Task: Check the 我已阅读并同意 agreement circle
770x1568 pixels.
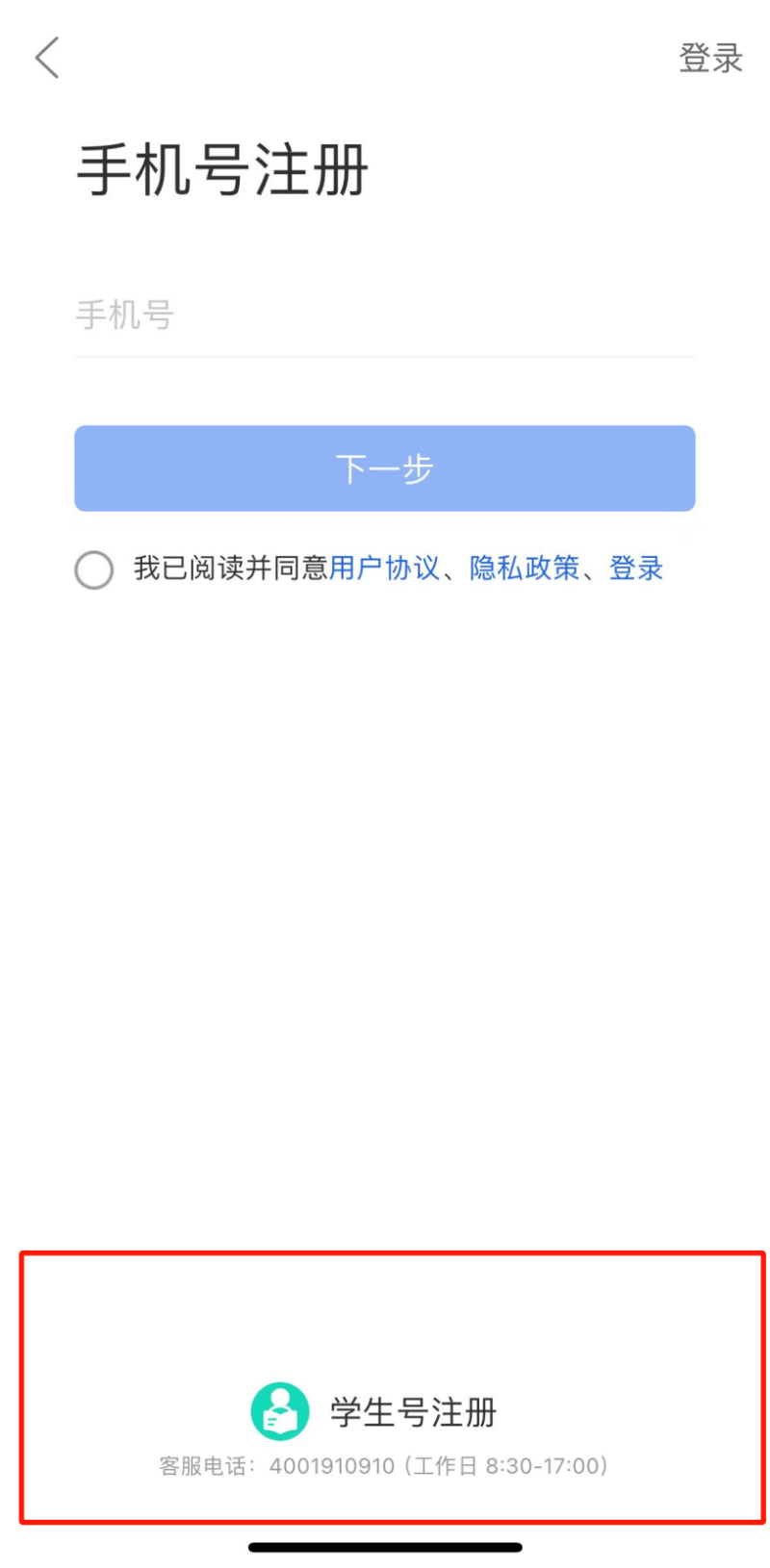Action: coord(94,569)
